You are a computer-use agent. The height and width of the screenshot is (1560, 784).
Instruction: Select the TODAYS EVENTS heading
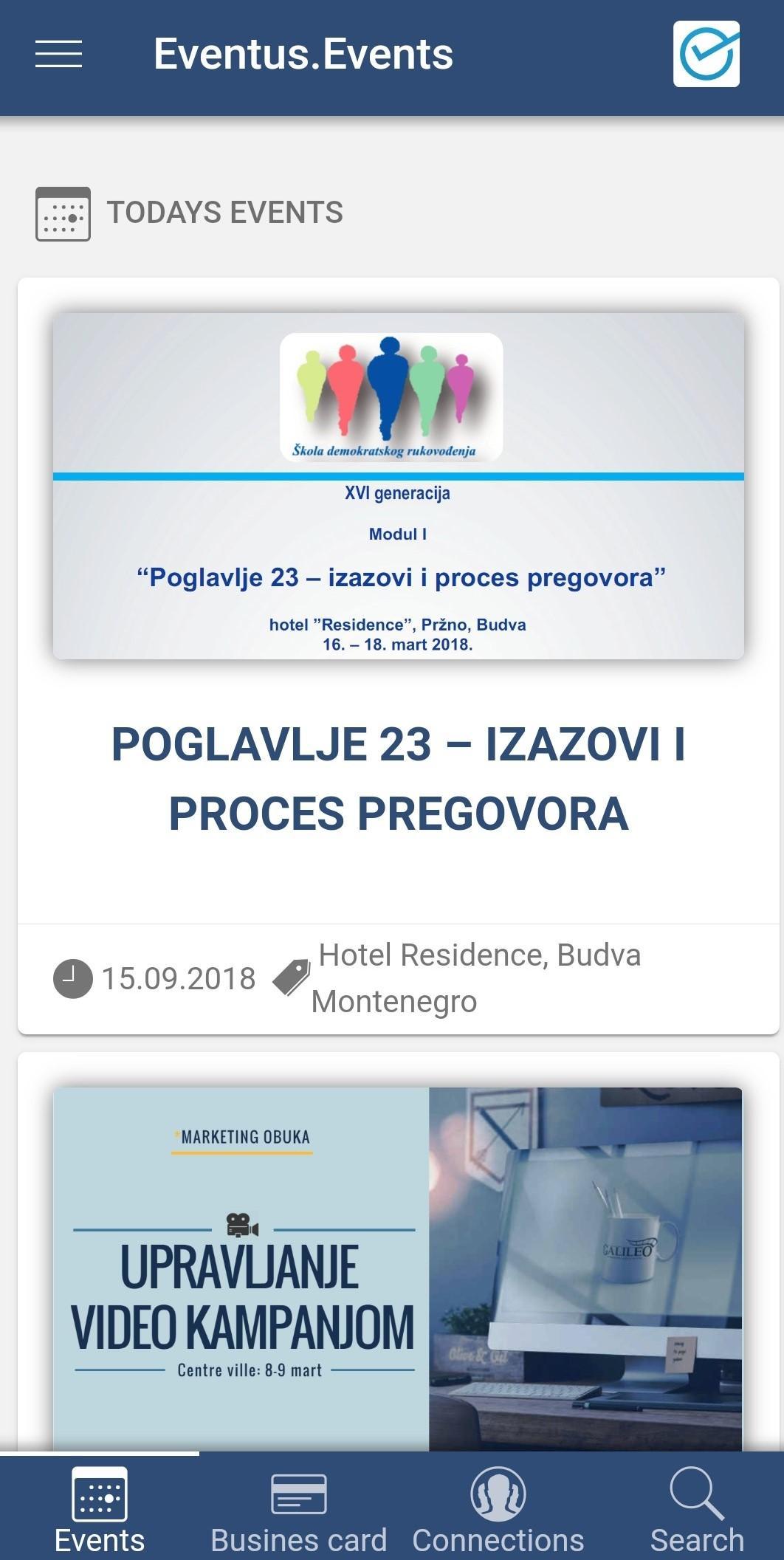pyautogui.click(x=224, y=213)
